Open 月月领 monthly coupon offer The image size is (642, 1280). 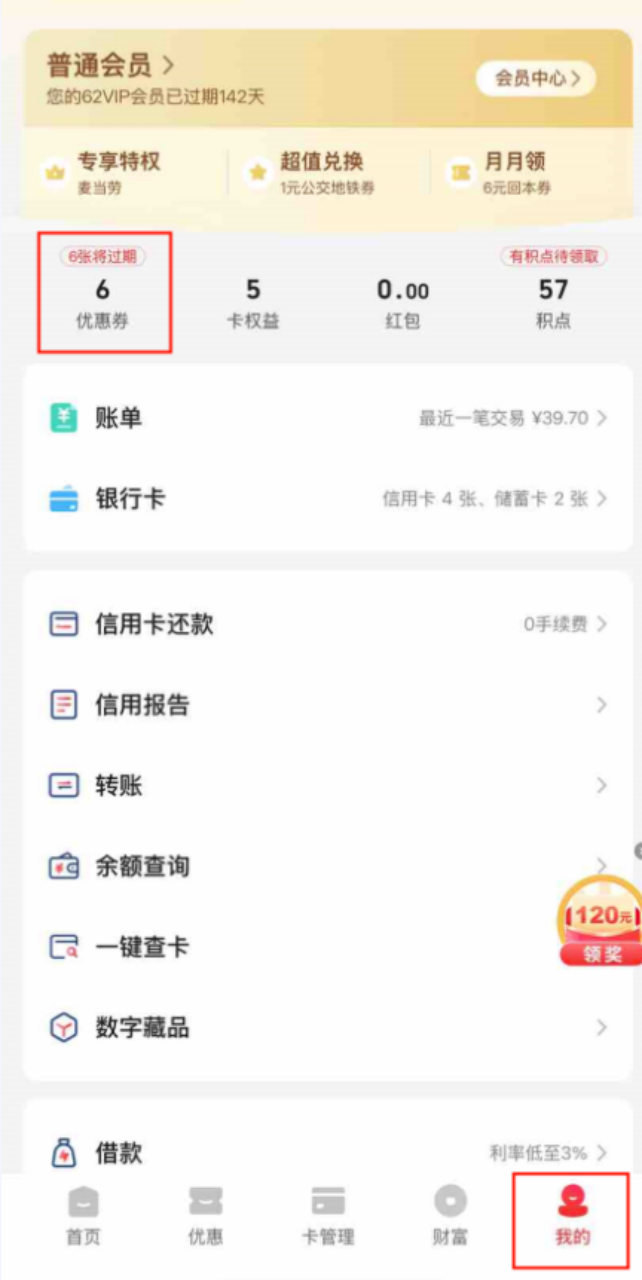click(515, 173)
